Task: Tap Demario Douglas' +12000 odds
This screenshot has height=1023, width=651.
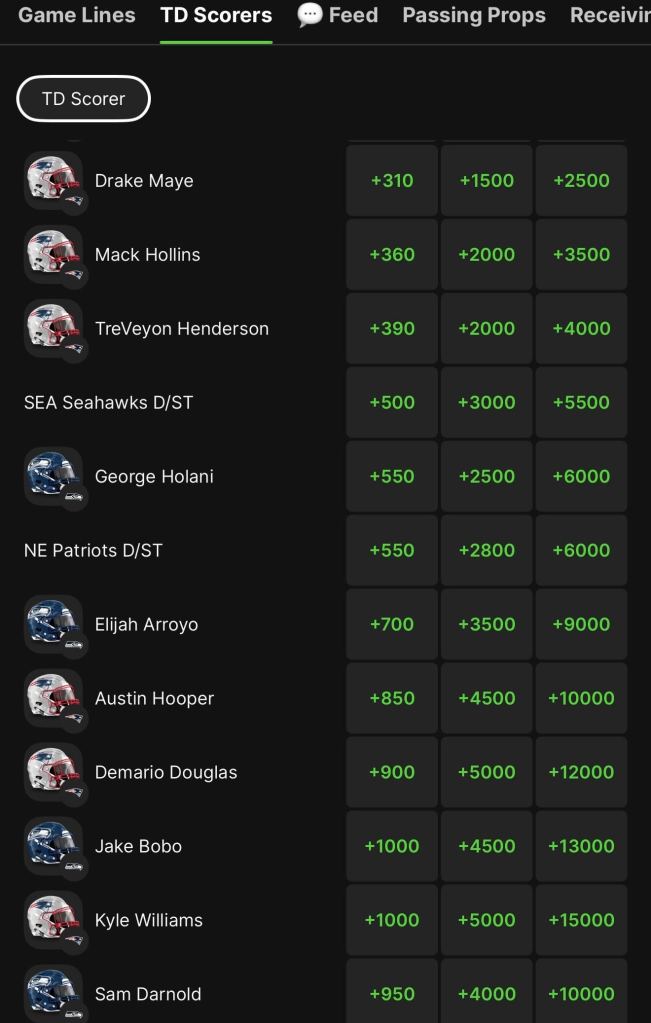Action: point(581,772)
